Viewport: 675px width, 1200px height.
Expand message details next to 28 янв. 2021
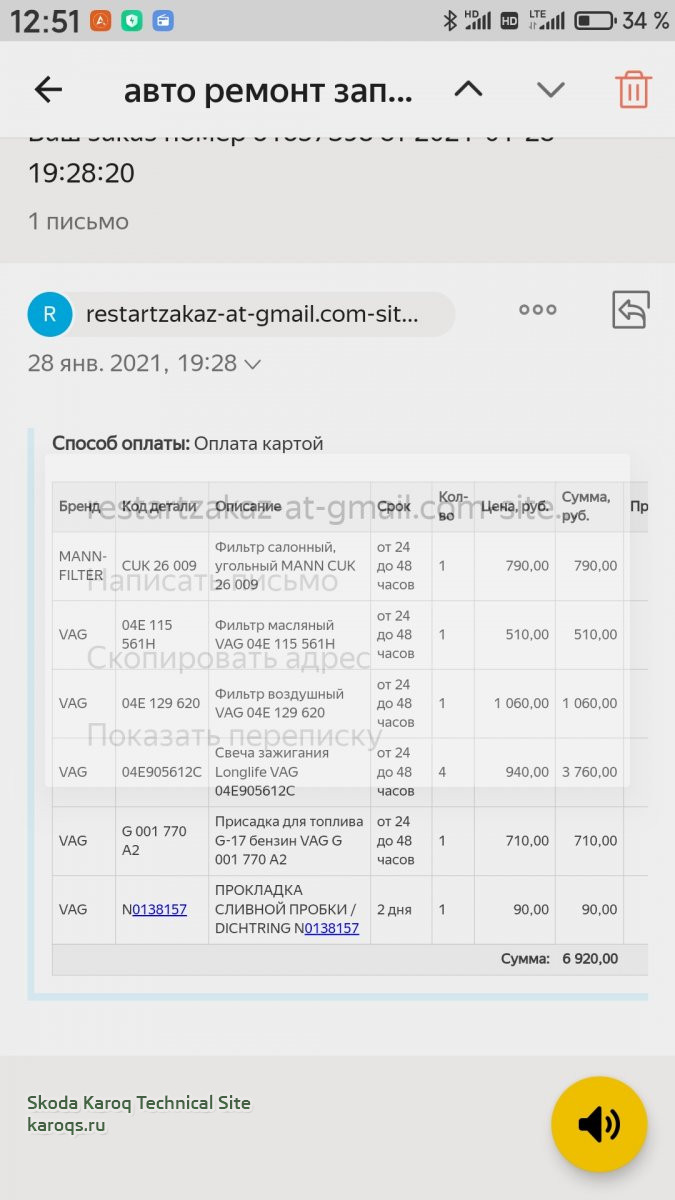point(253,365)
